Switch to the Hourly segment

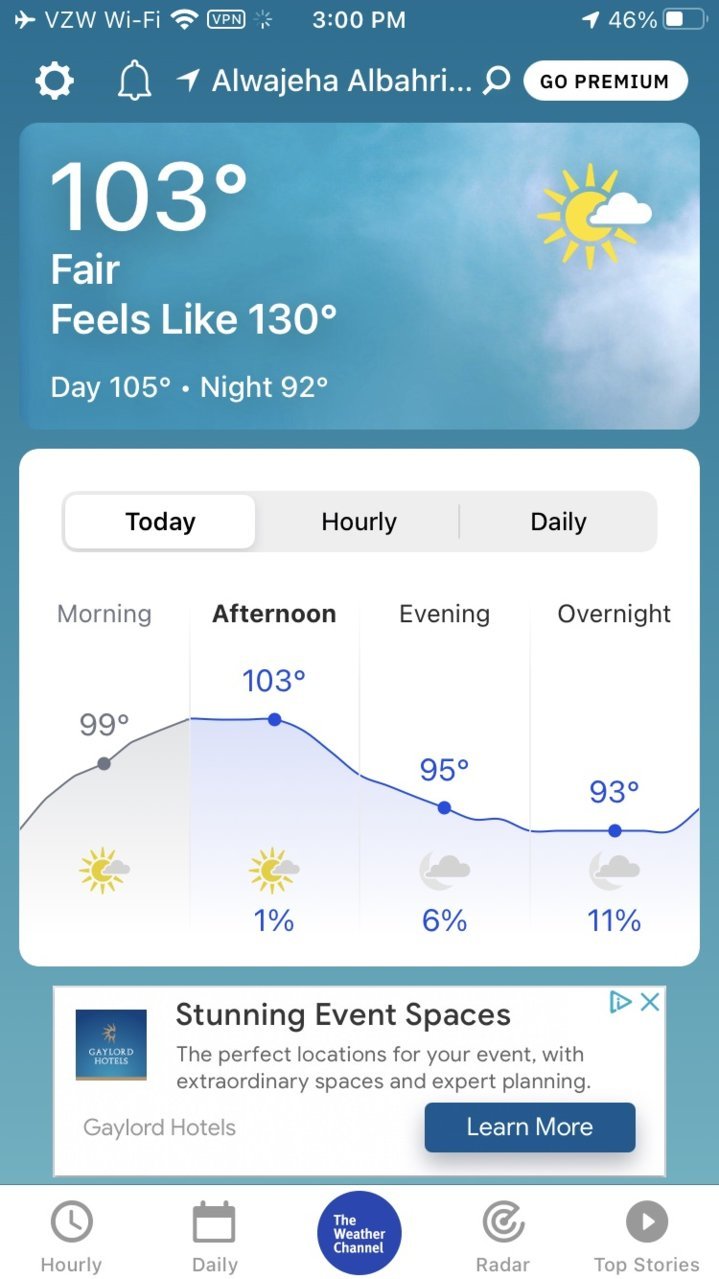click(359, 522)
